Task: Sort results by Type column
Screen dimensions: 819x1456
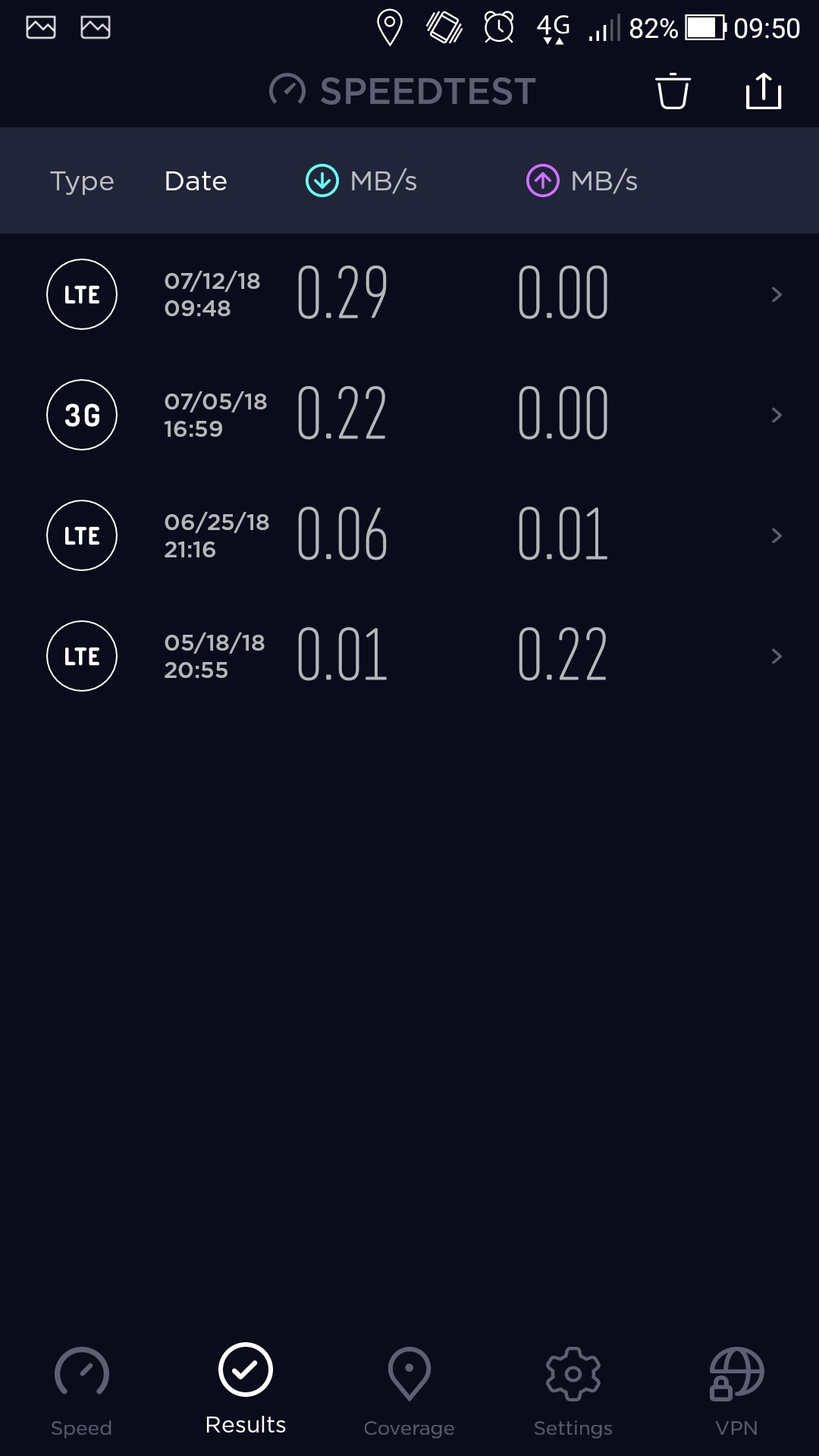Action: click(82, 181)
